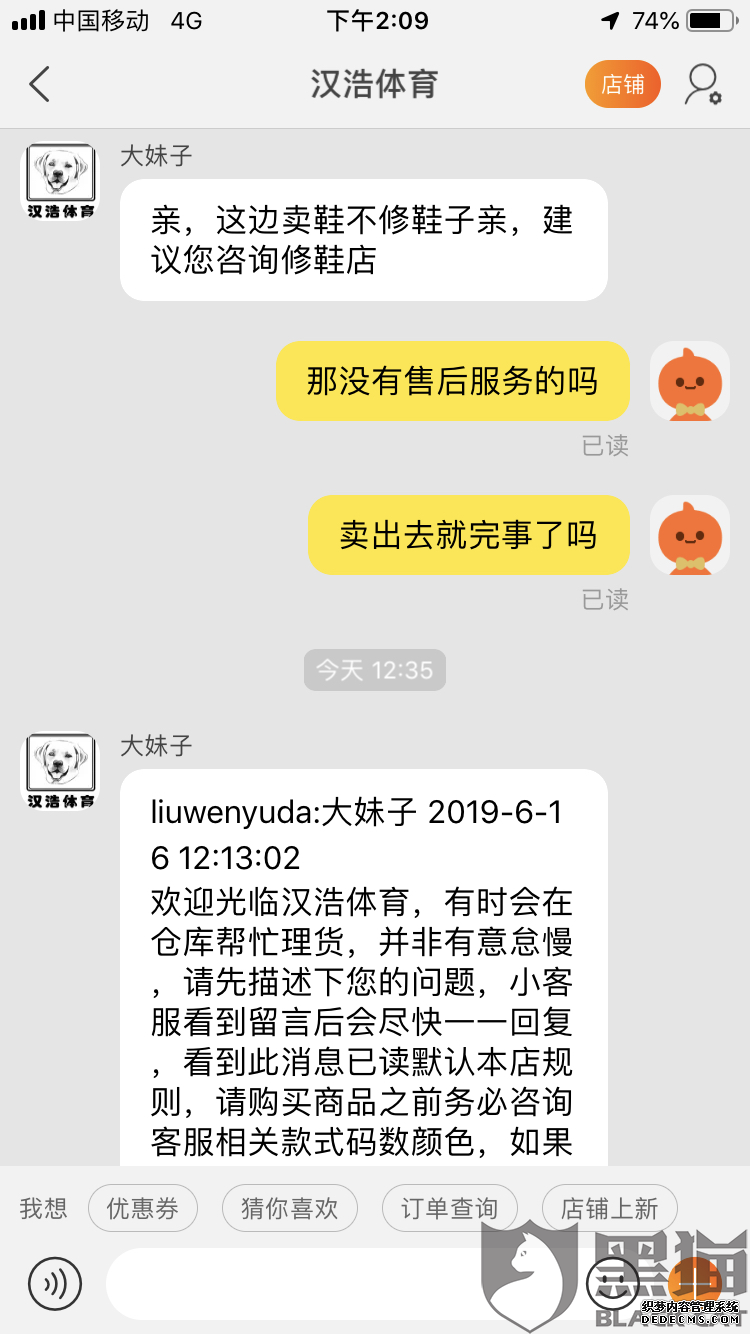The width and height of the screenshot is (750, 1334).
Task: Open the 店铺 store page
Action: point(622,85)
